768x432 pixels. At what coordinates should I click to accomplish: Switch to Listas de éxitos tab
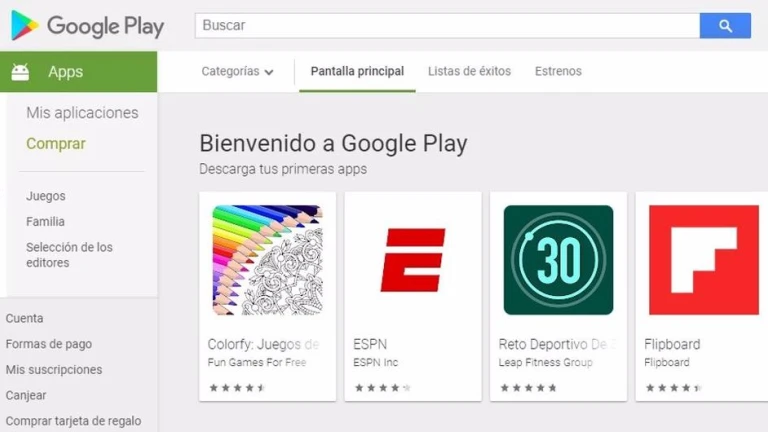point(469,71)
